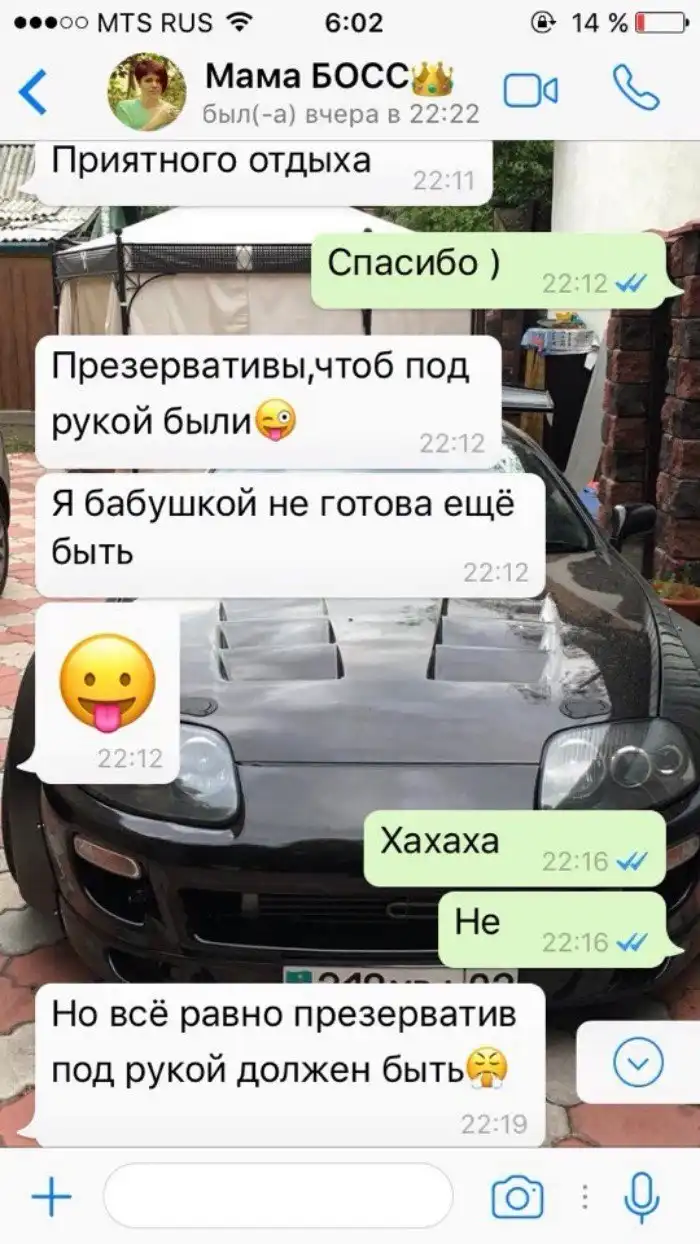Start a voice call with Мама БОСС

pyautogui.click(x=636, y=90)
